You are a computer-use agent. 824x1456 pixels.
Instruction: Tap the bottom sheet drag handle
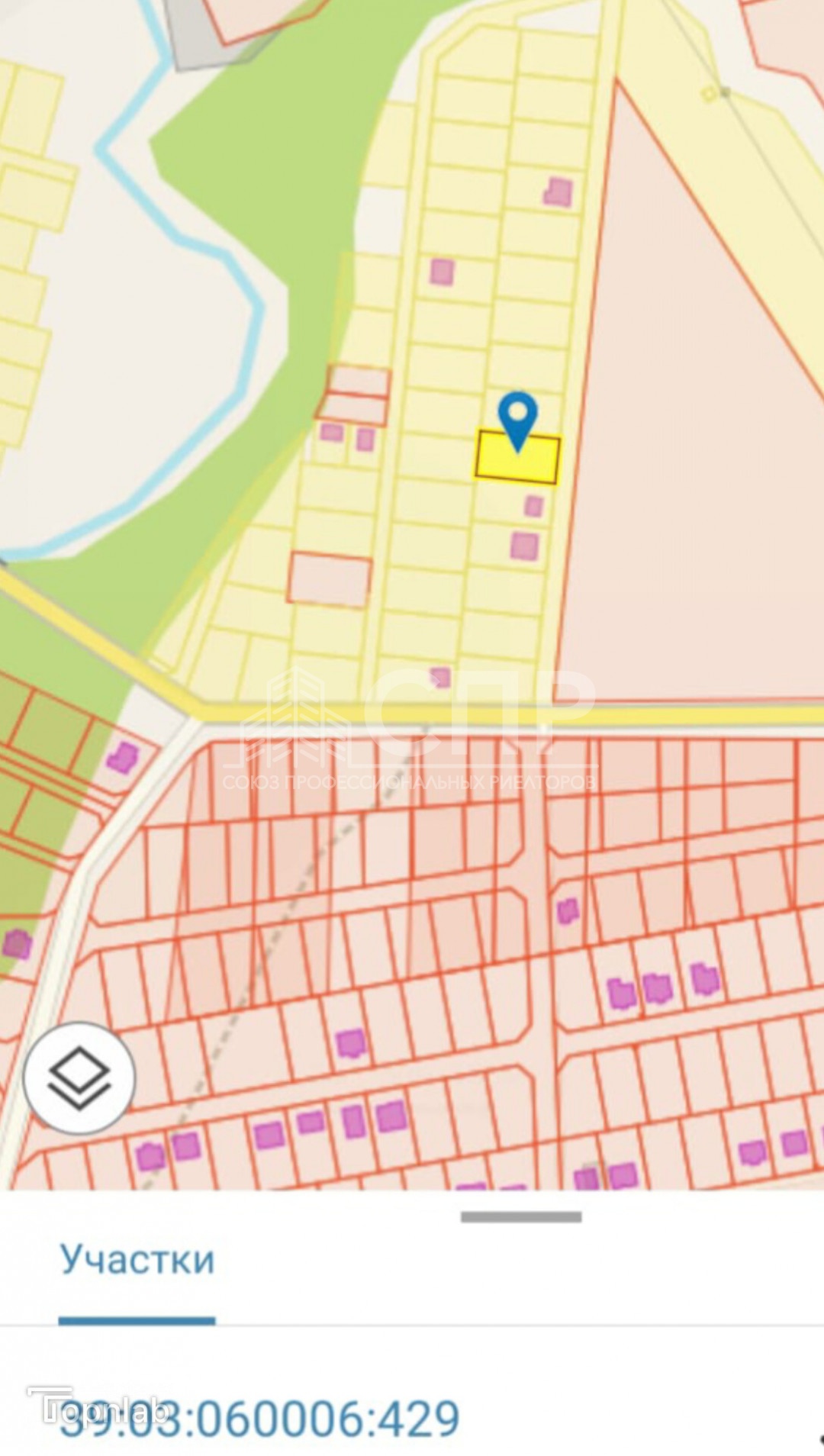click(521, 1216)
